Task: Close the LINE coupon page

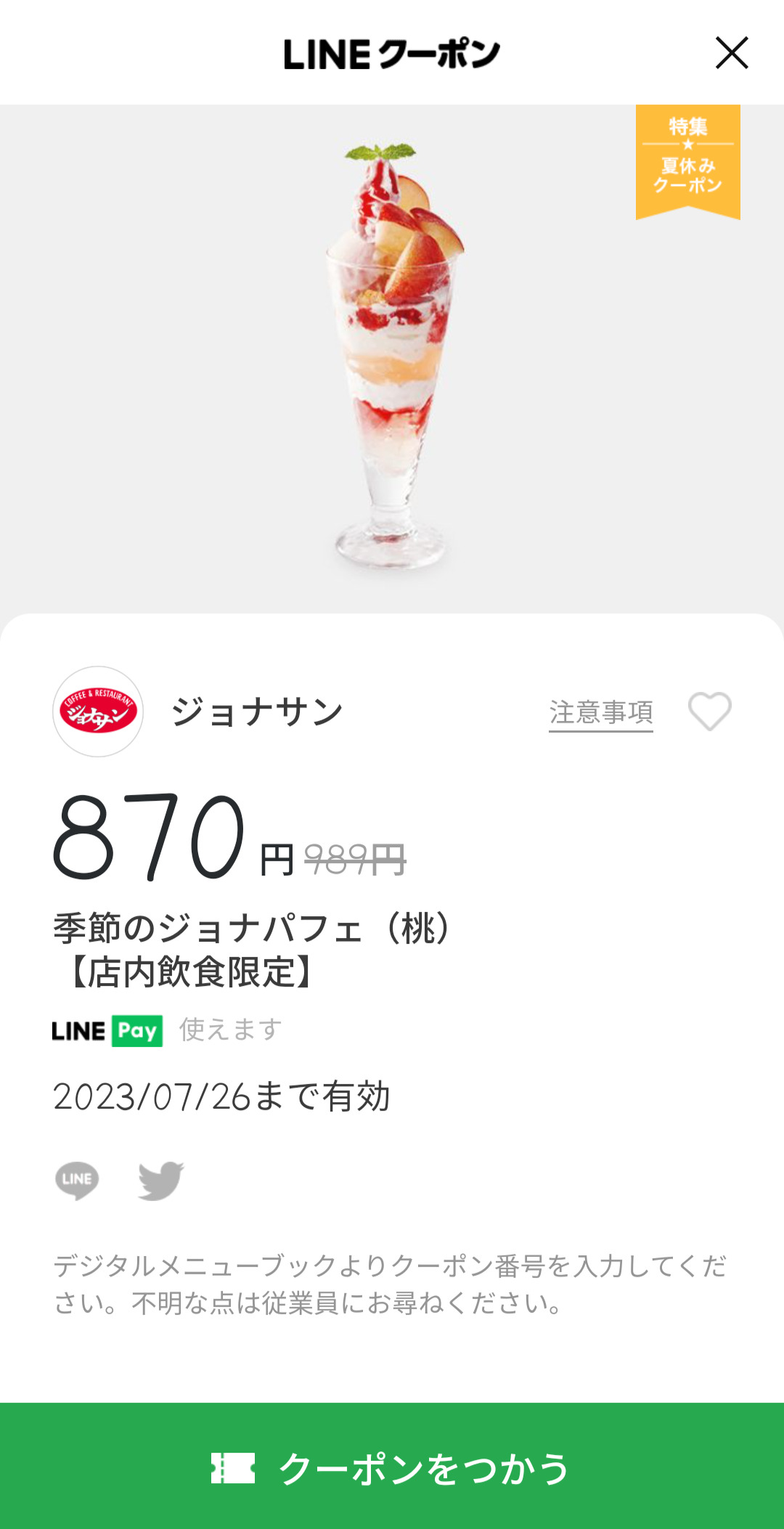Action: pyautogui.click(x=731, y=53)
